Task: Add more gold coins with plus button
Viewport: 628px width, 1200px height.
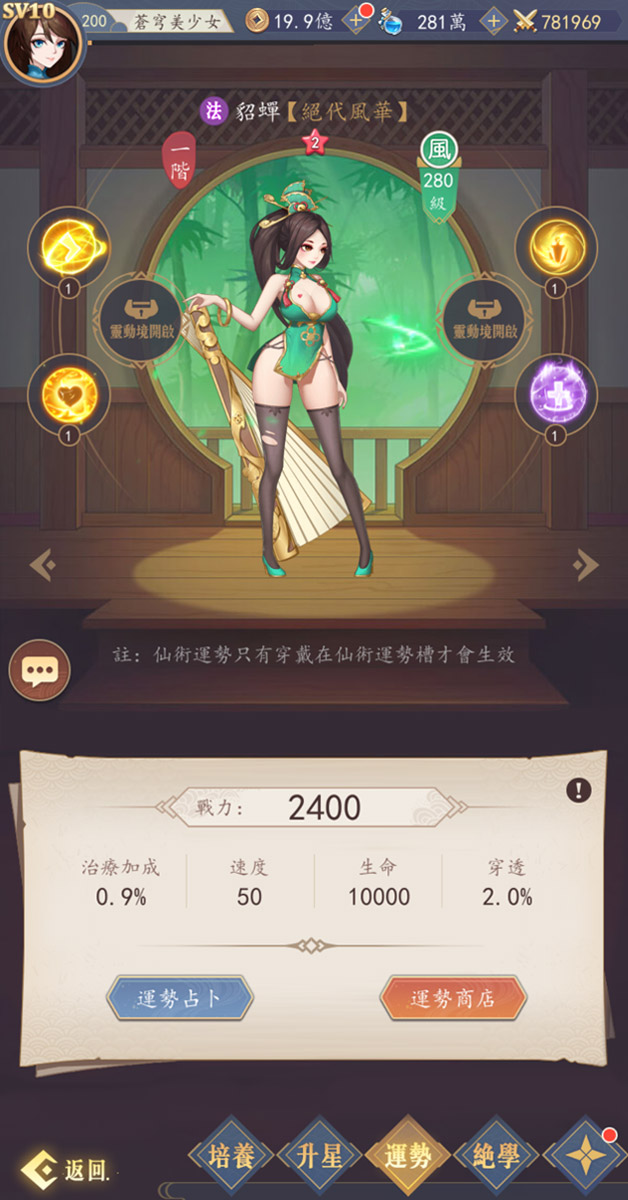Action: (357, 21)
